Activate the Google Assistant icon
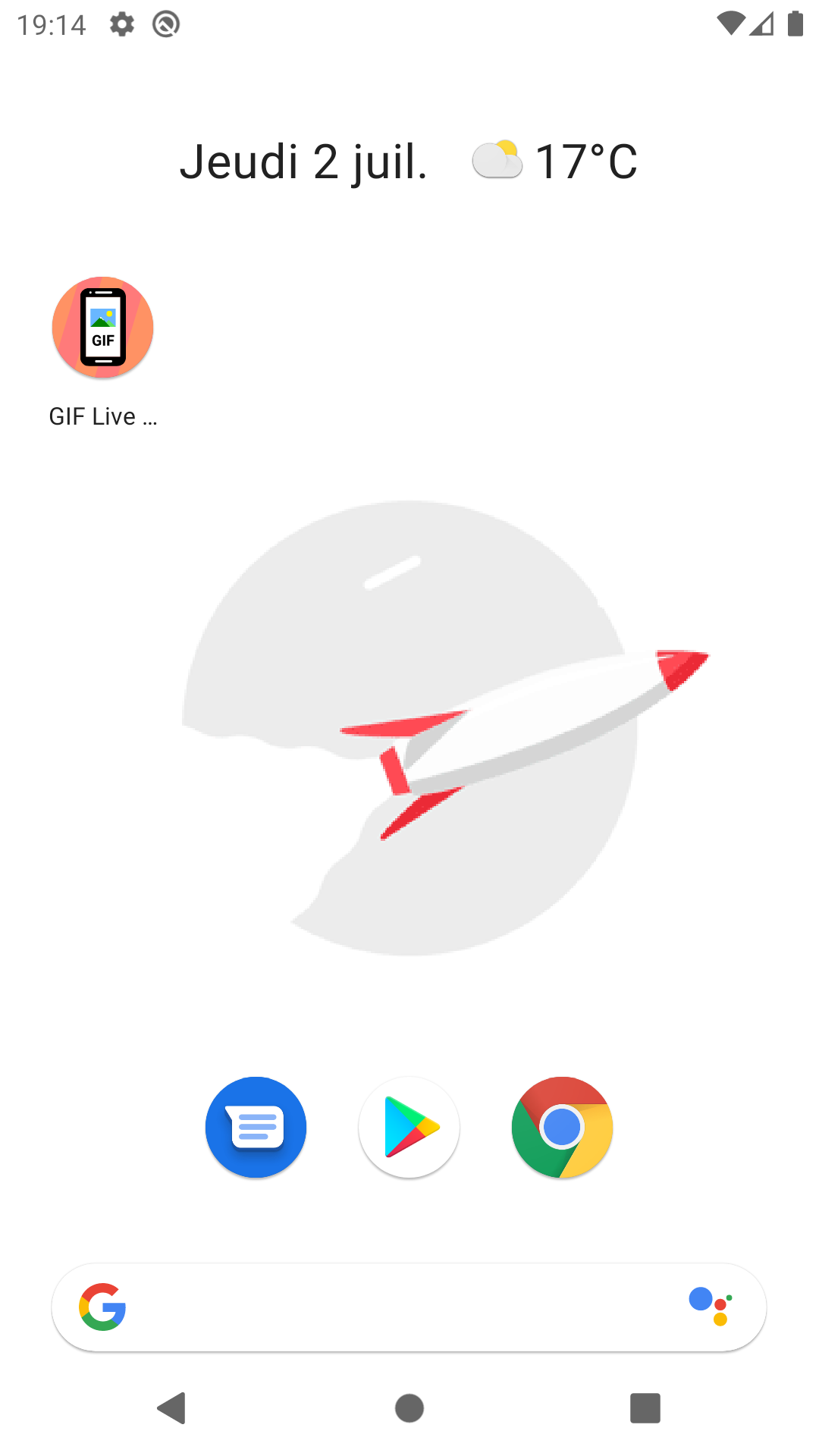 [x=711, y=1306]
